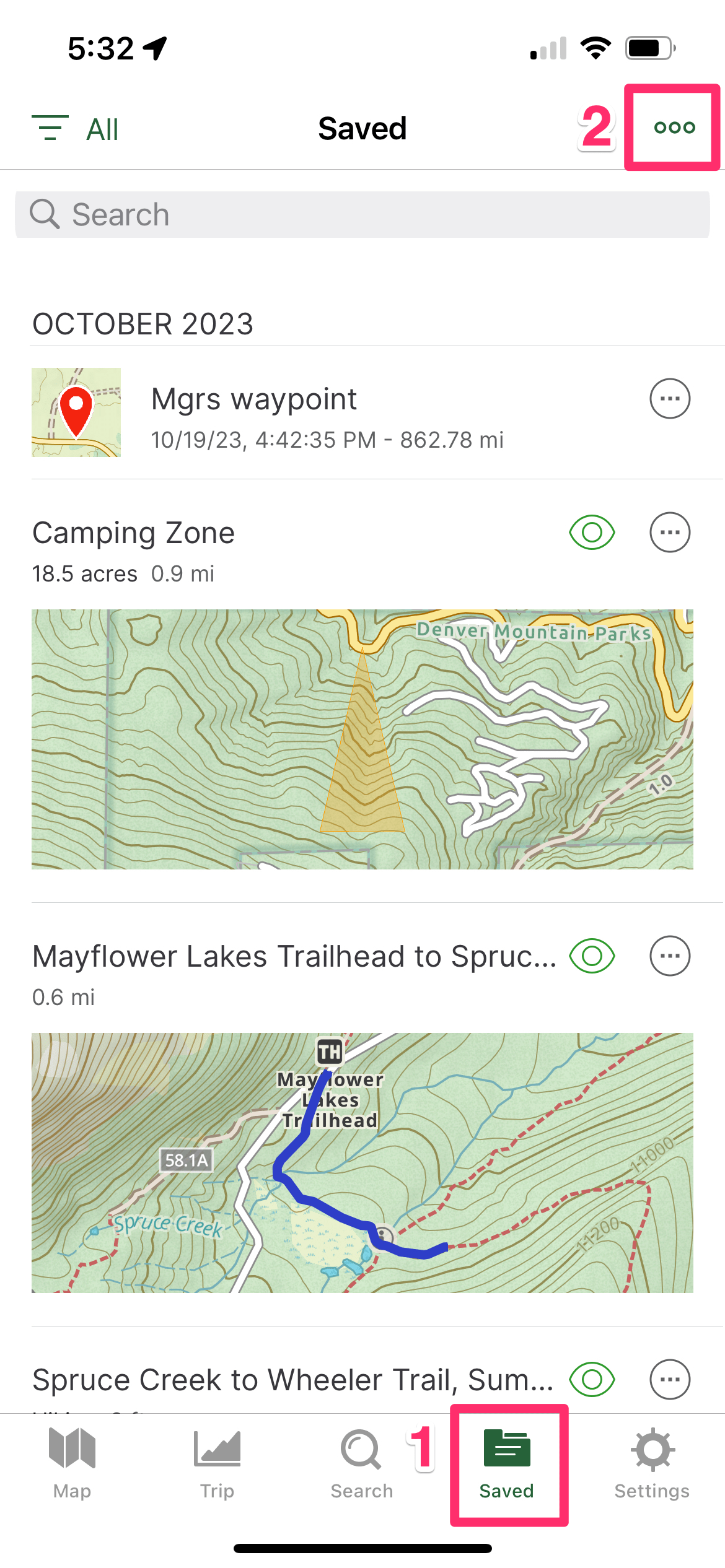Open the three-dot menu at top right
725x1568 pixels.
pyautogui.click(x=672, y=128)
